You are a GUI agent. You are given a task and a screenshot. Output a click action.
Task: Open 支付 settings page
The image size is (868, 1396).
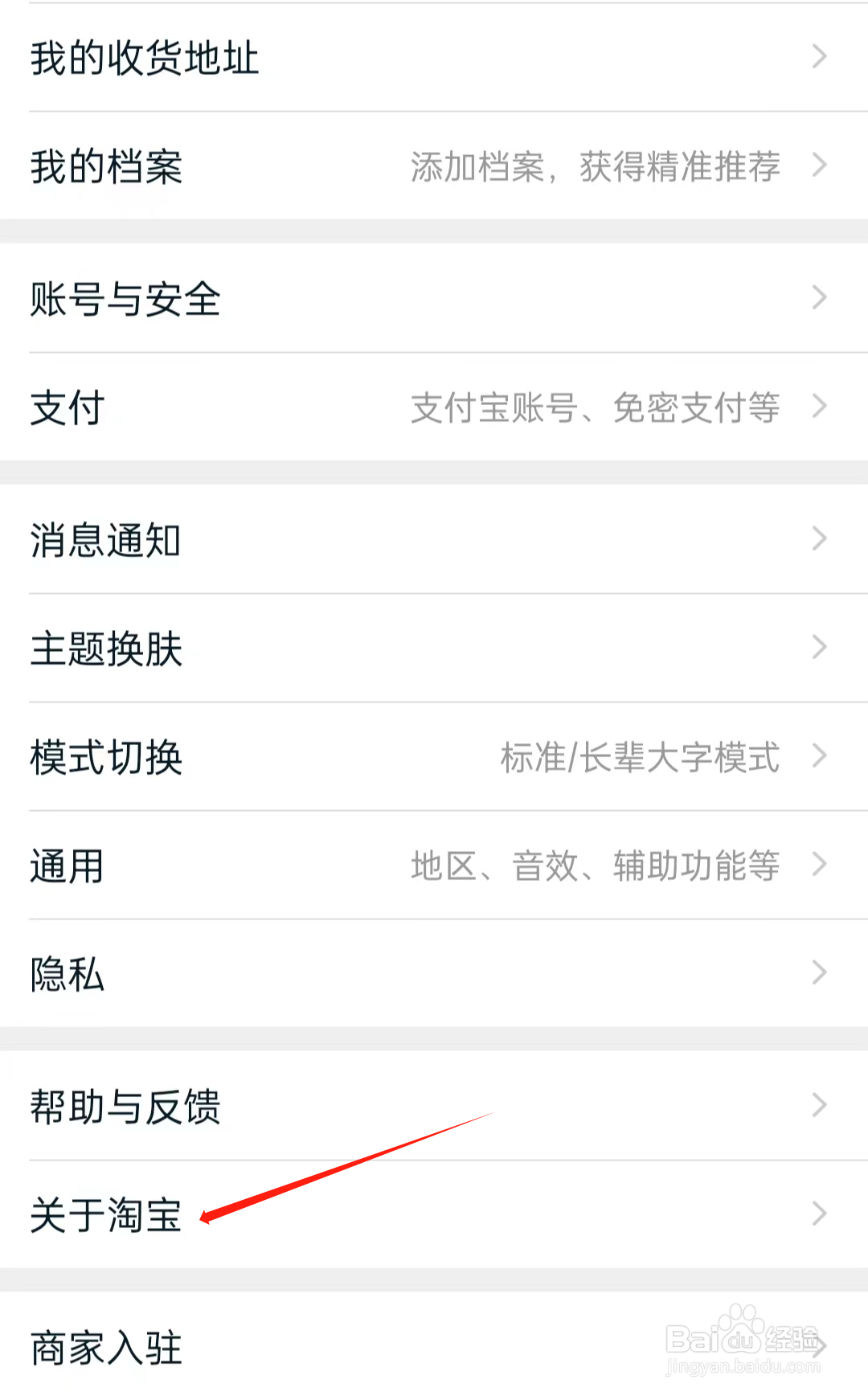[68, 407]
